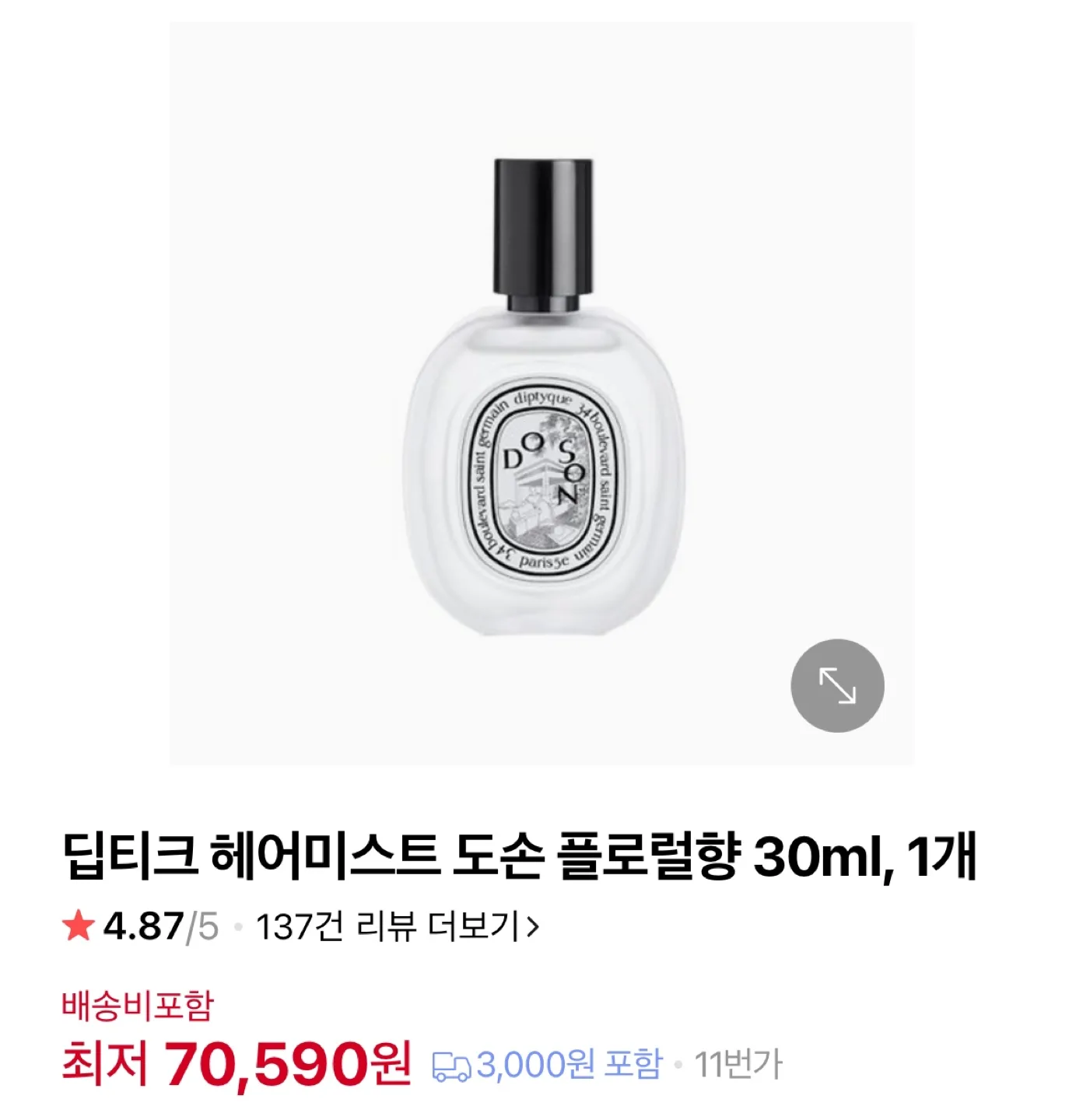Expand the product image to full view
The height and width of the screenshot is (1120, 1083).
coord(837,685)
